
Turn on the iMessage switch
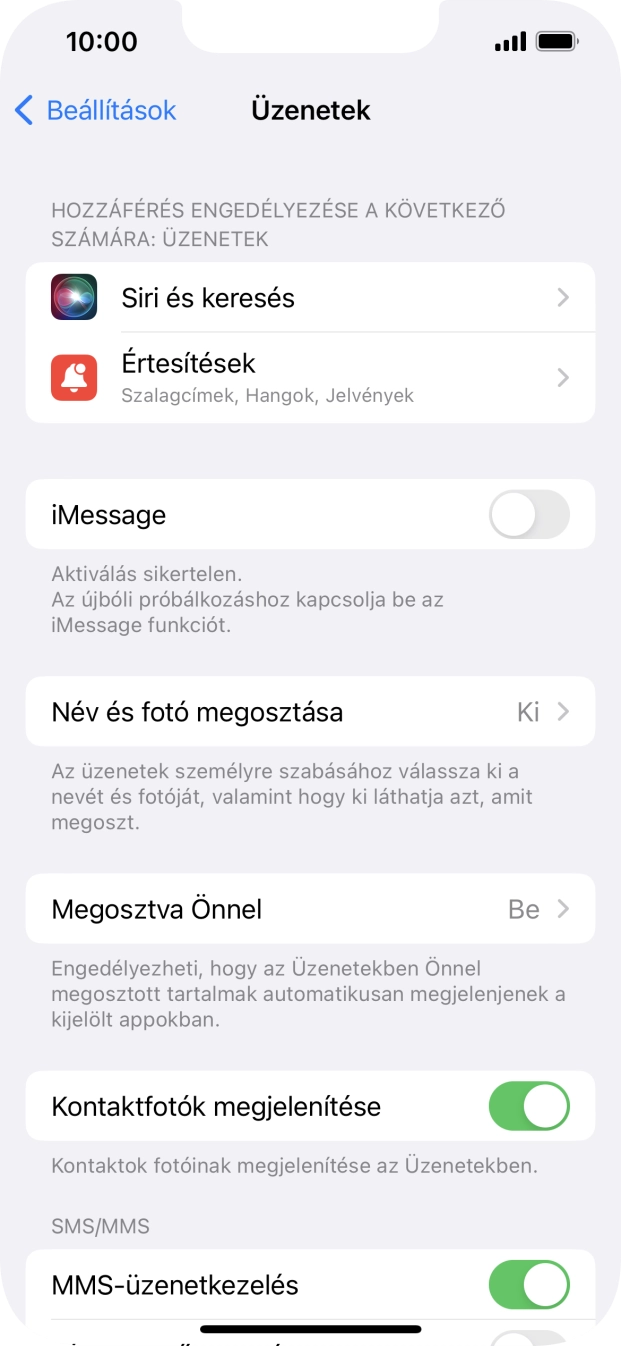[x=528, y=515]
